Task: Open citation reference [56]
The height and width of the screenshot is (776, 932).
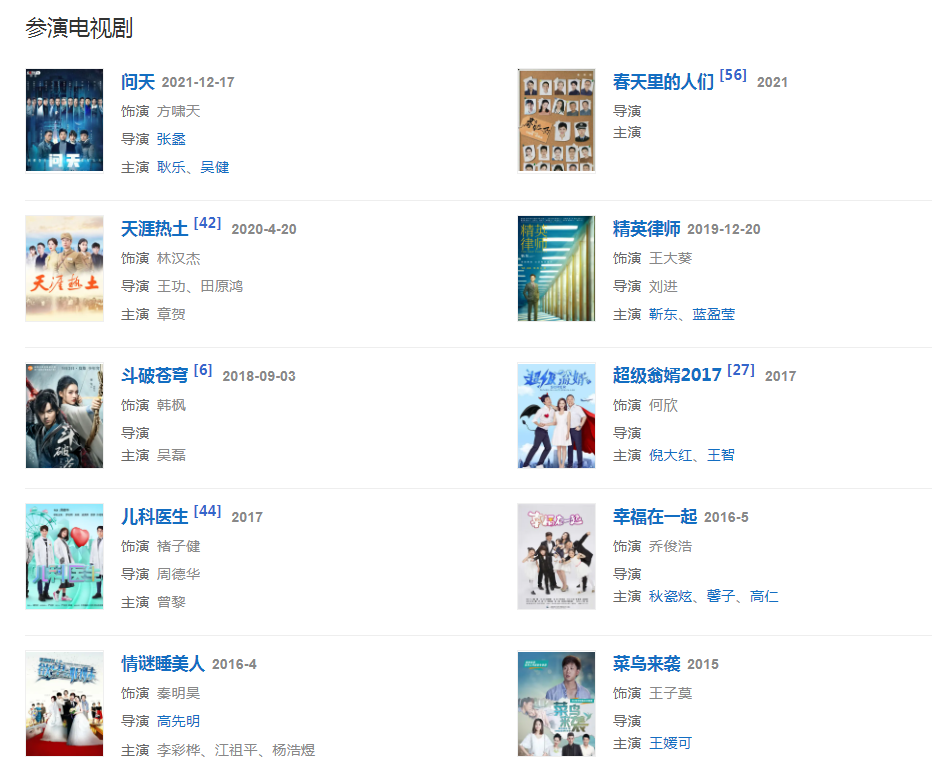Action: click(733, 75)
